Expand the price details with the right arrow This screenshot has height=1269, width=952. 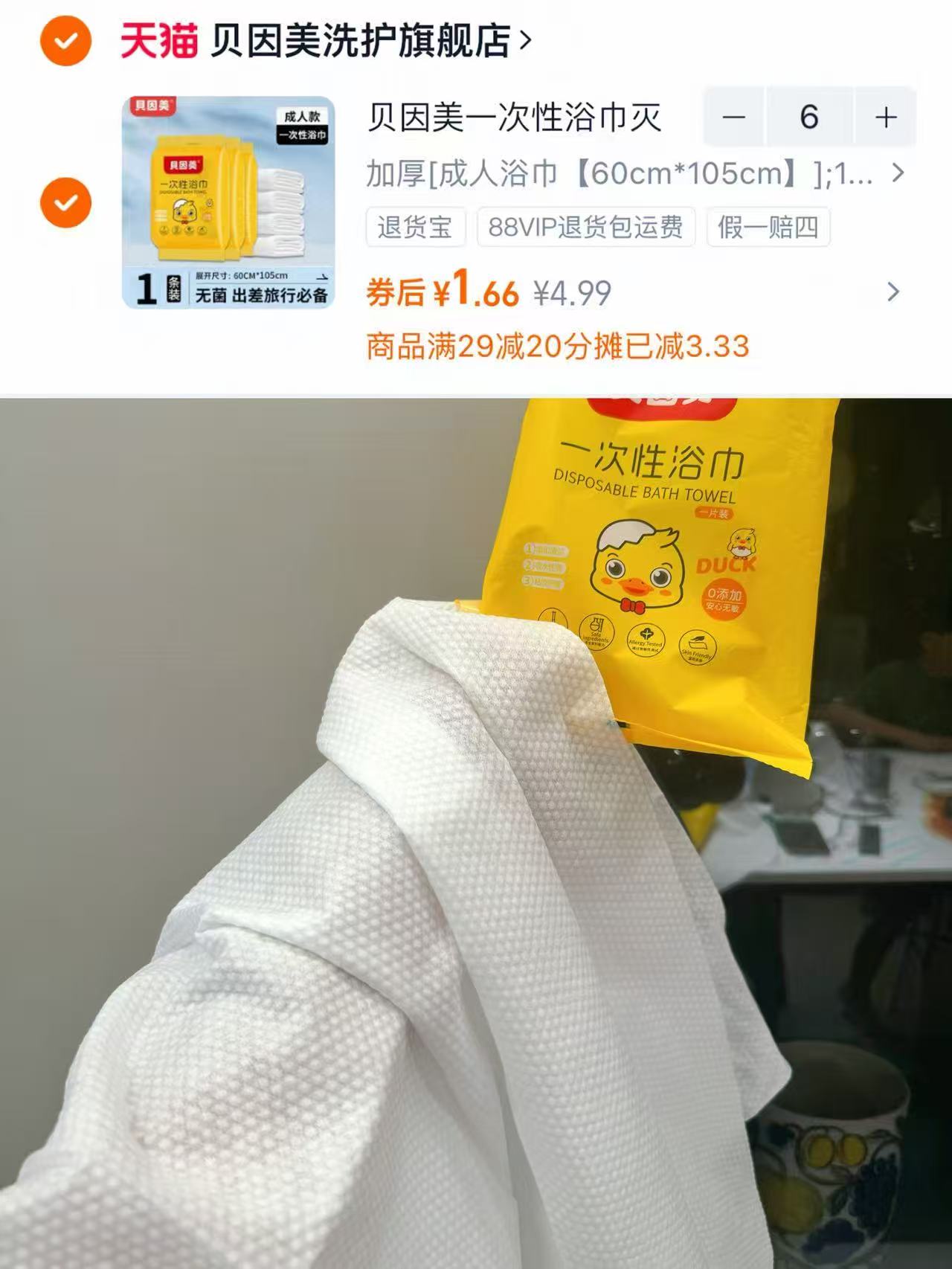(x=892, y=293)
